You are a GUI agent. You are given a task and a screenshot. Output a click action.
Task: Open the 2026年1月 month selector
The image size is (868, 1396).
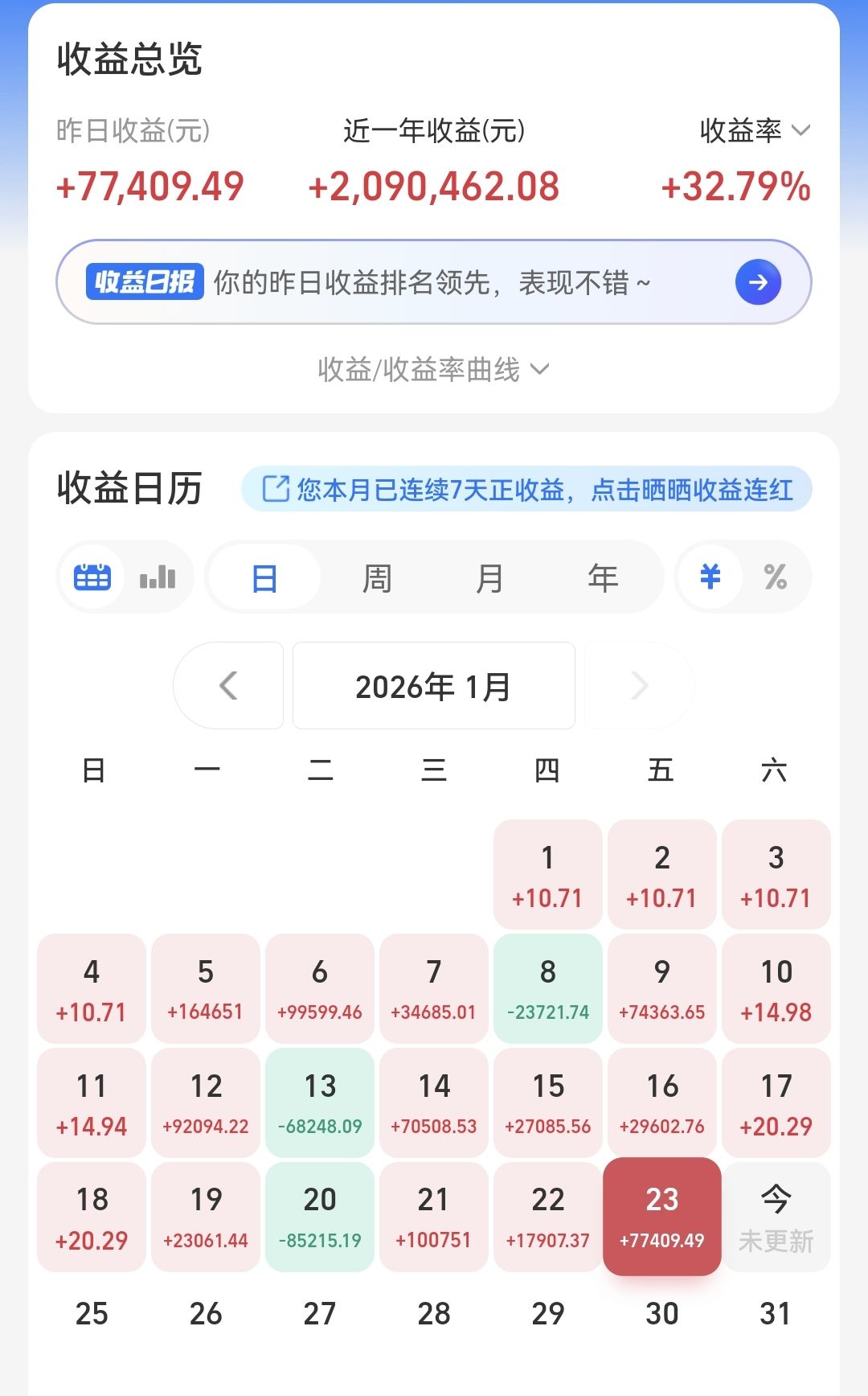[433, 685]
